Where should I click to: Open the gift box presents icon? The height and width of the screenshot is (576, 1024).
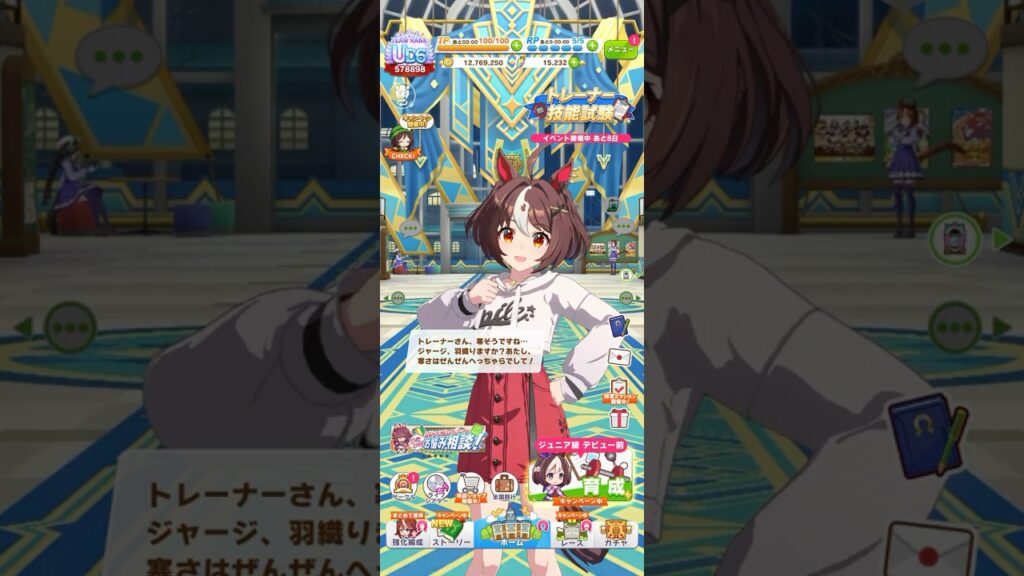click(x=619, y=418)
